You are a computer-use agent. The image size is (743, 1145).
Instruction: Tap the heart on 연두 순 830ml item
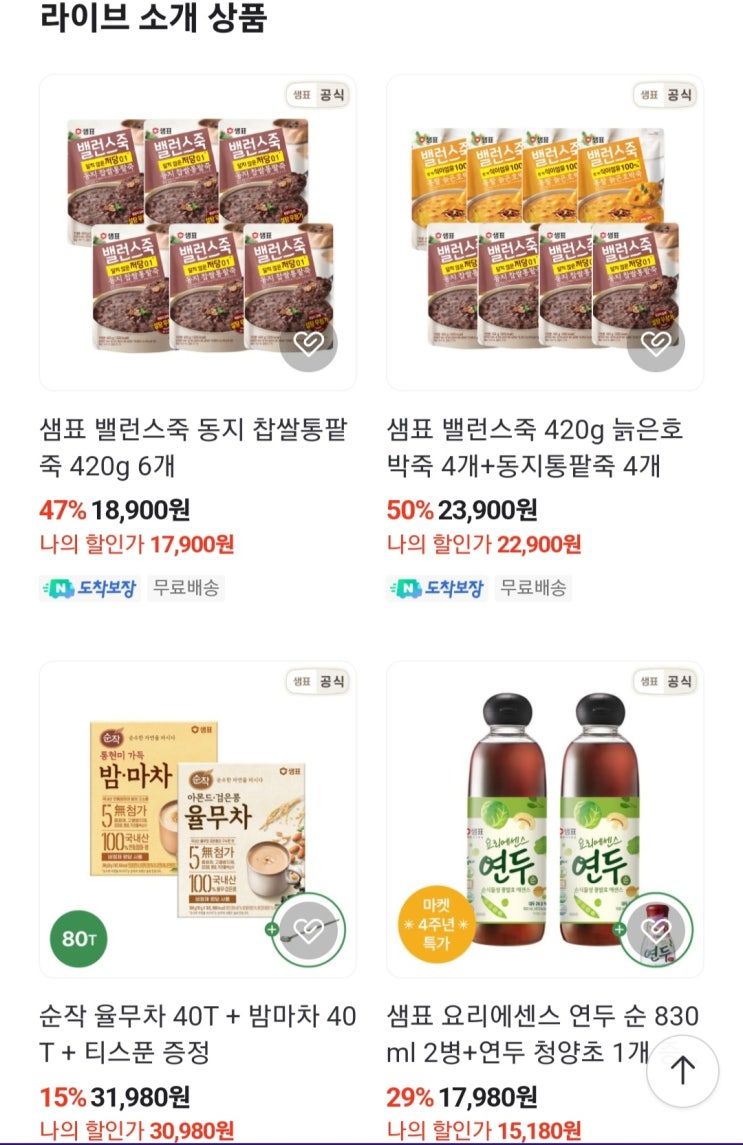pyautogui.click(x=656, y=930)
